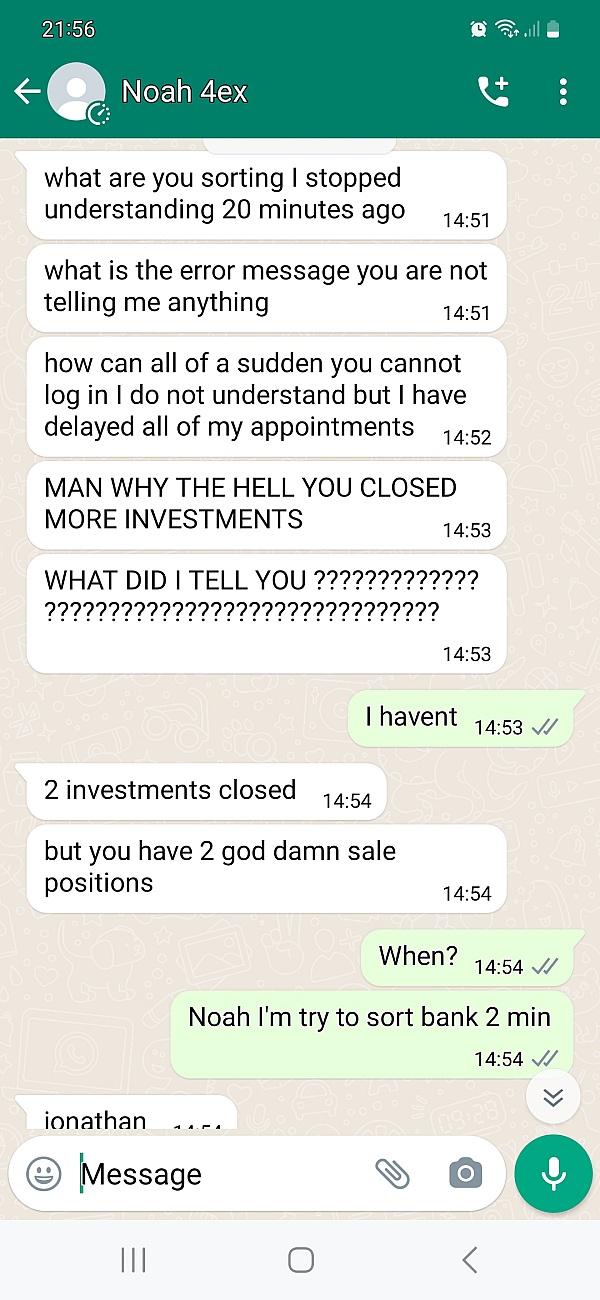Start a call with Noah 4ex
The image size is (600, 1300).
point(493,92)
